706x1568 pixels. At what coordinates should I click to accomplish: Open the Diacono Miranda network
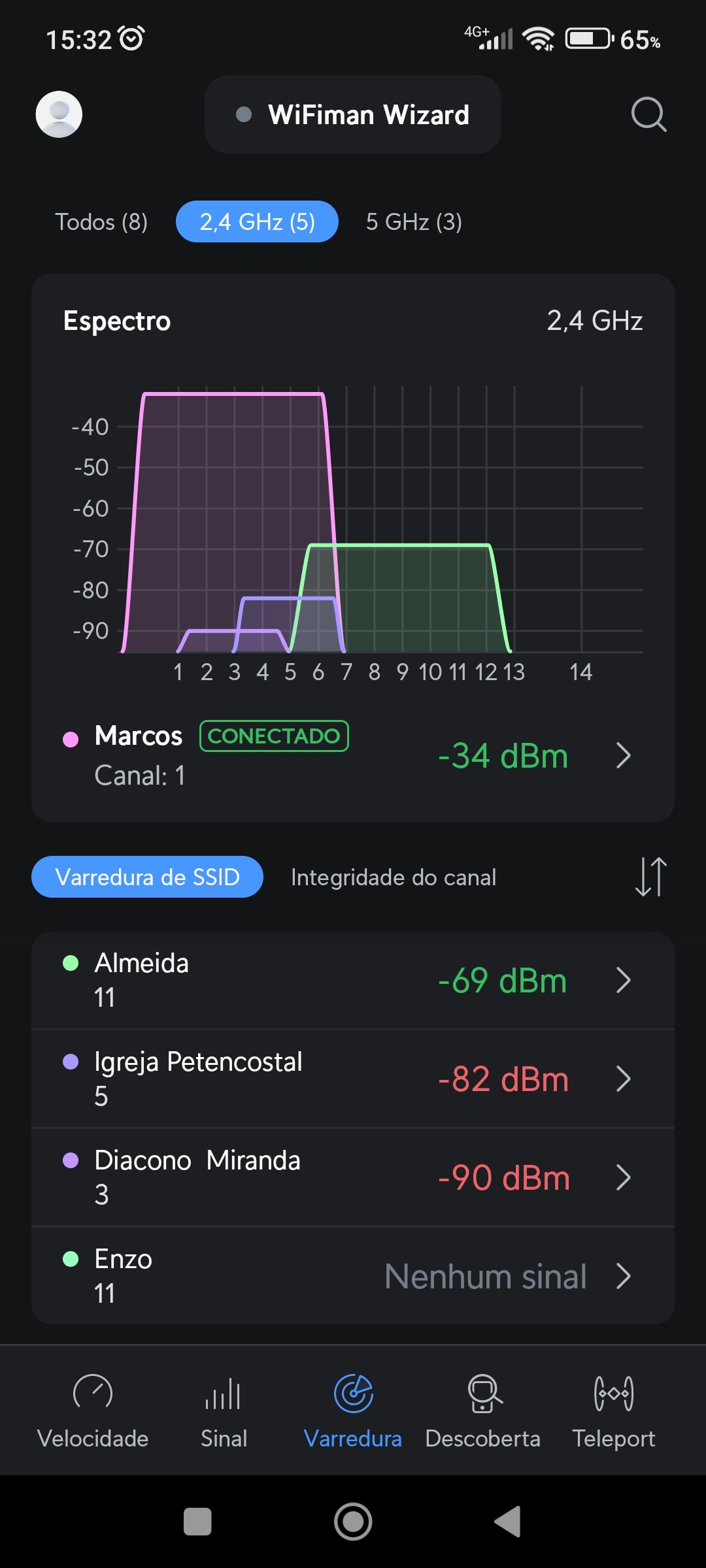(353, 1177)
